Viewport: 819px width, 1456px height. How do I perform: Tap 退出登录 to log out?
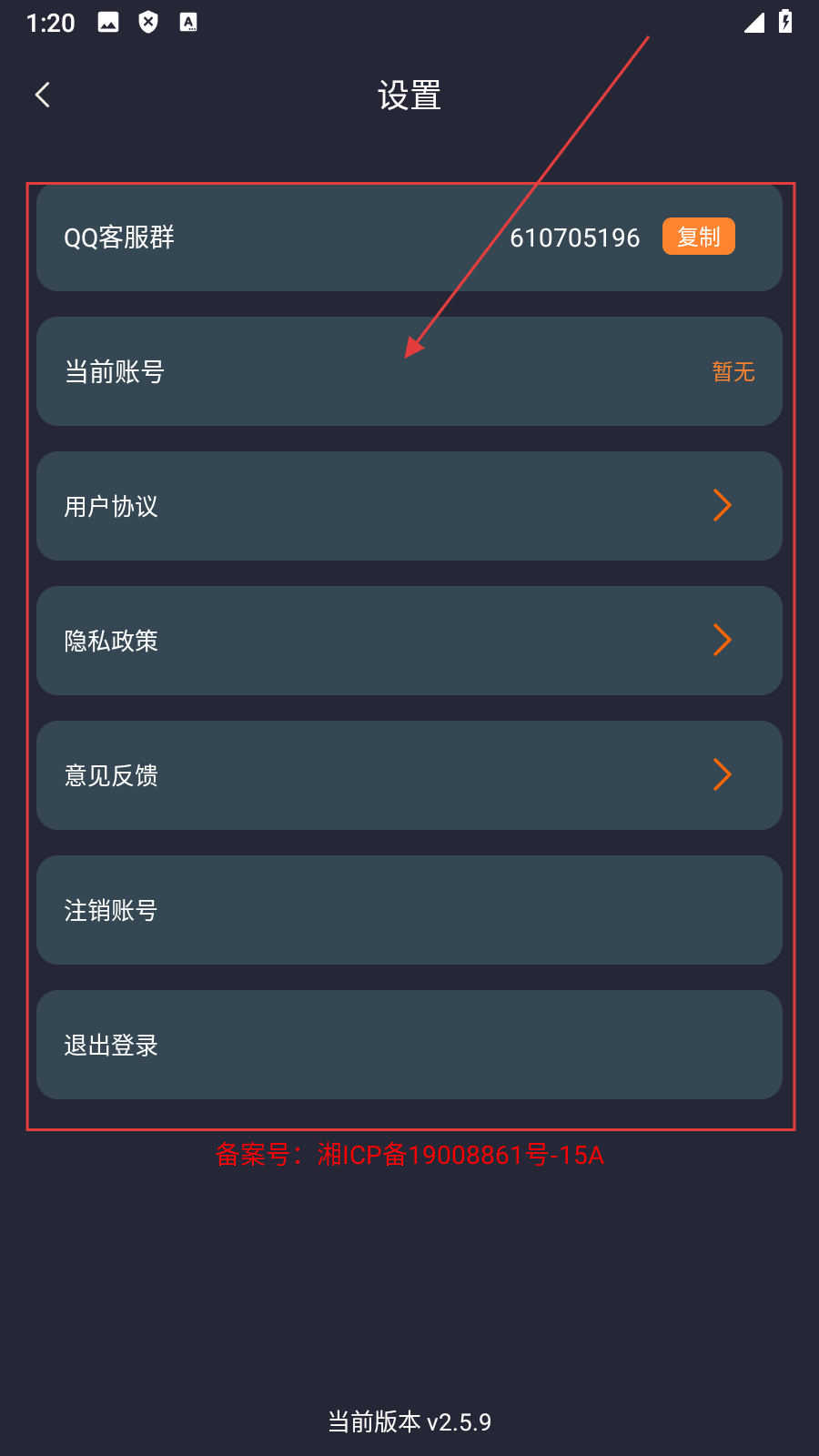click(x=409, y=1045)
